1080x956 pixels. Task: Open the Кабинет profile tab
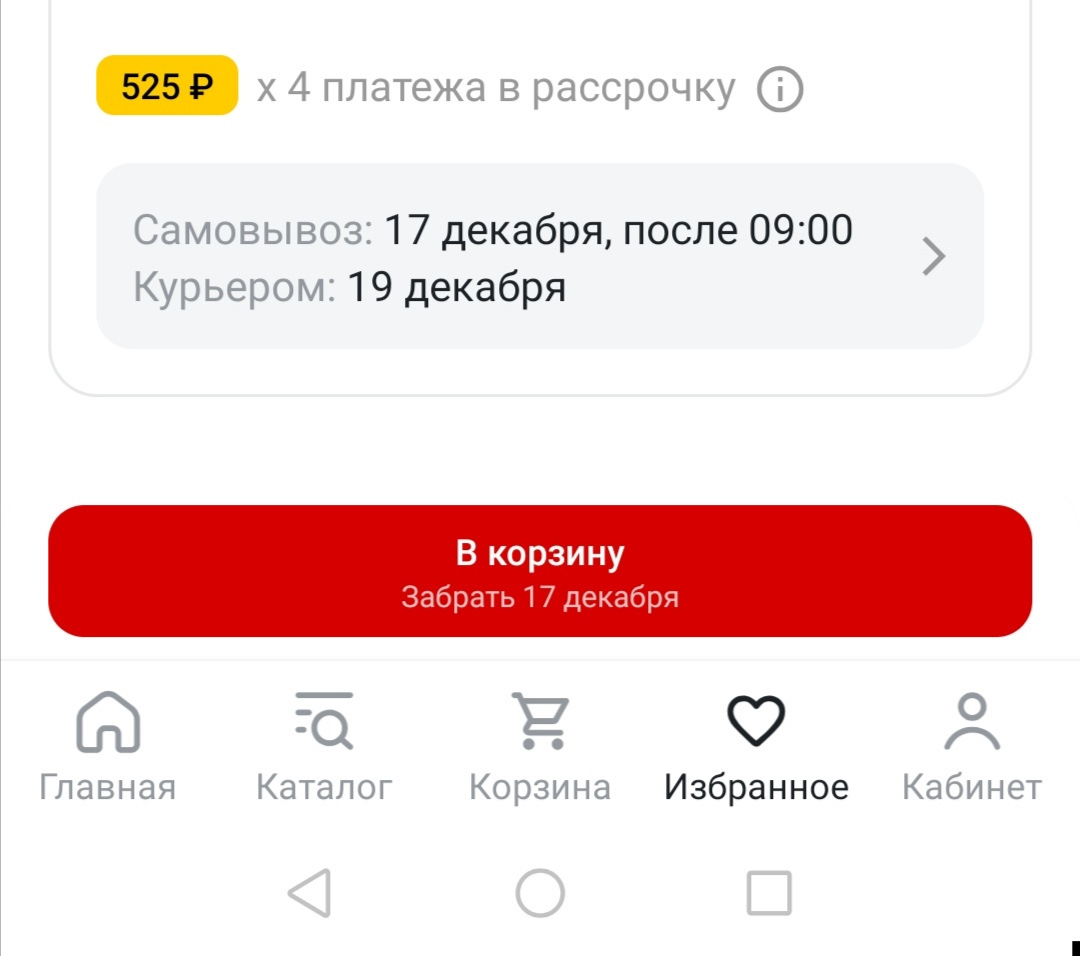point(971,746)
